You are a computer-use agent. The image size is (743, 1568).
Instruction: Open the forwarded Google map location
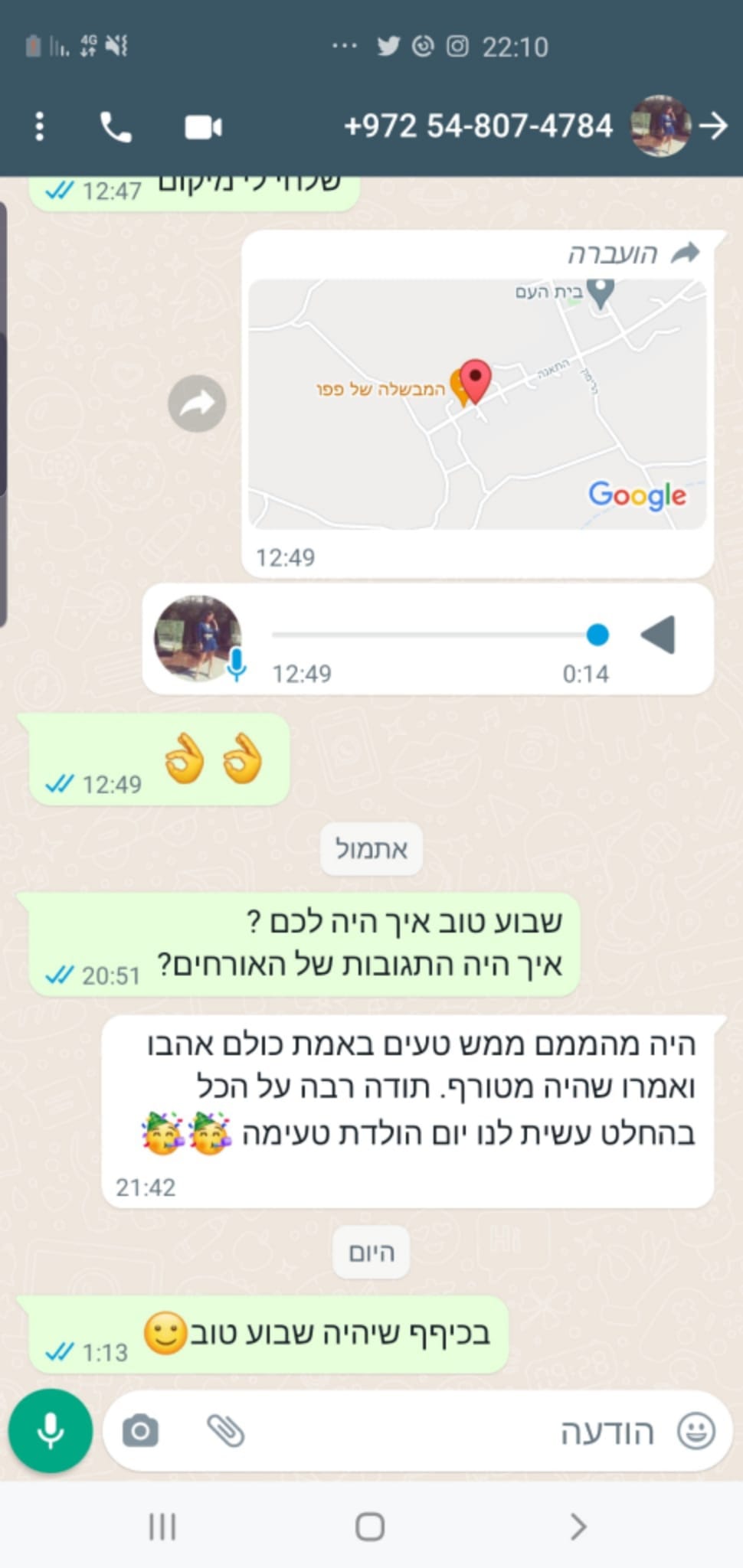click(476, 404)
